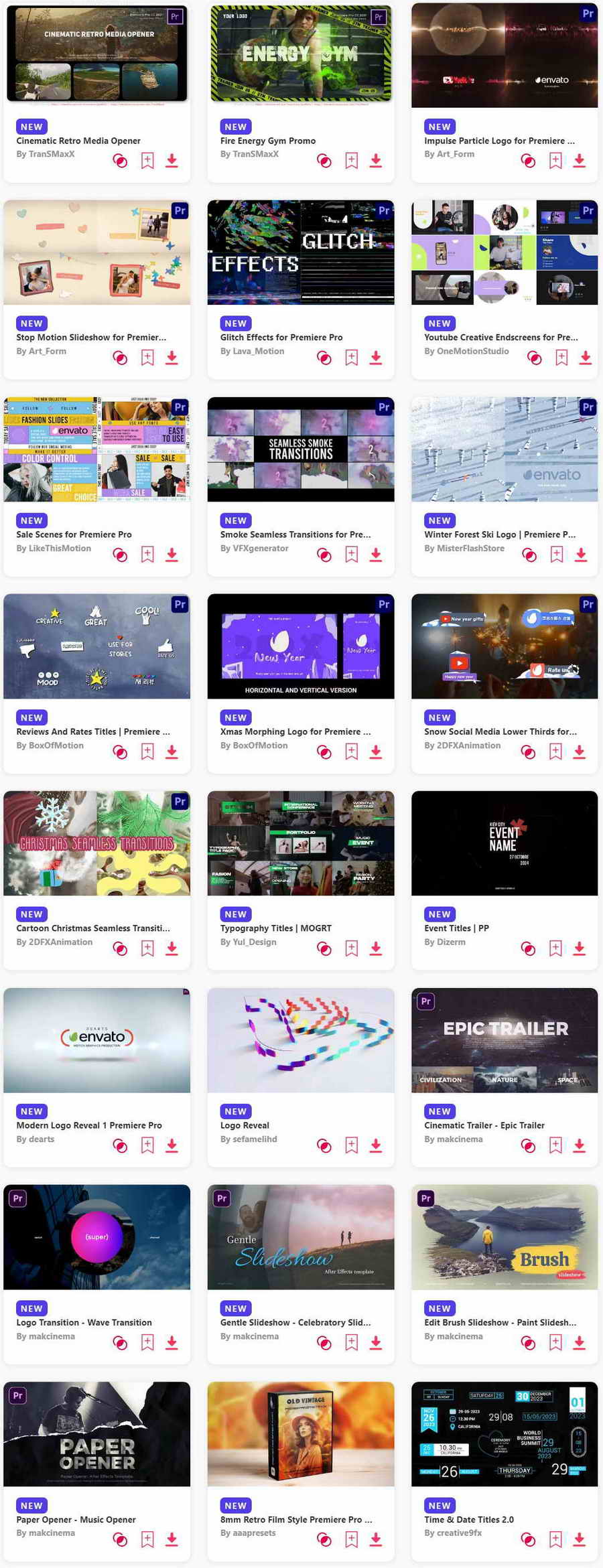Open Cartoon Christmas Seamless Transitions thumbnail
This screenshot has height=1568, width=603.
96,843
